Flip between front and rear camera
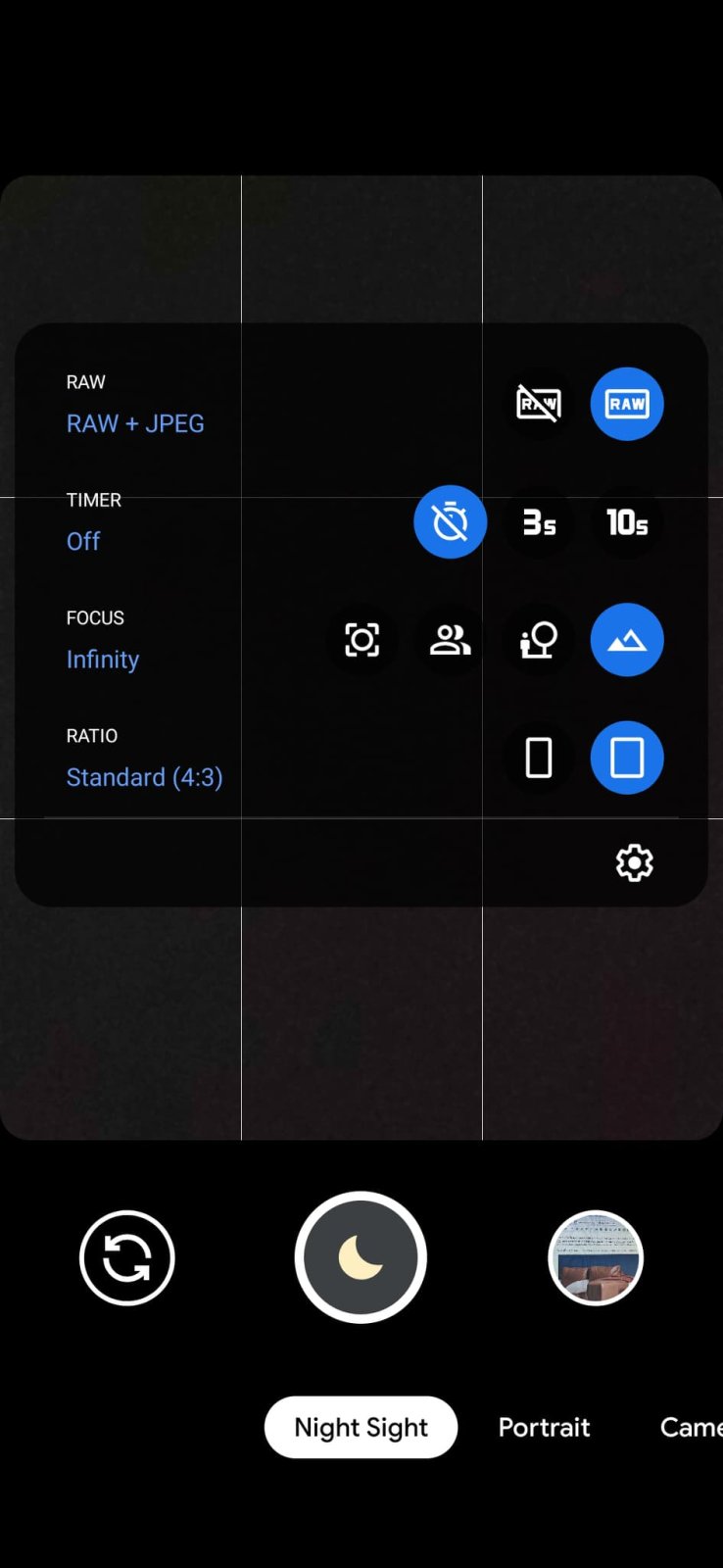 coord(127,1258)
